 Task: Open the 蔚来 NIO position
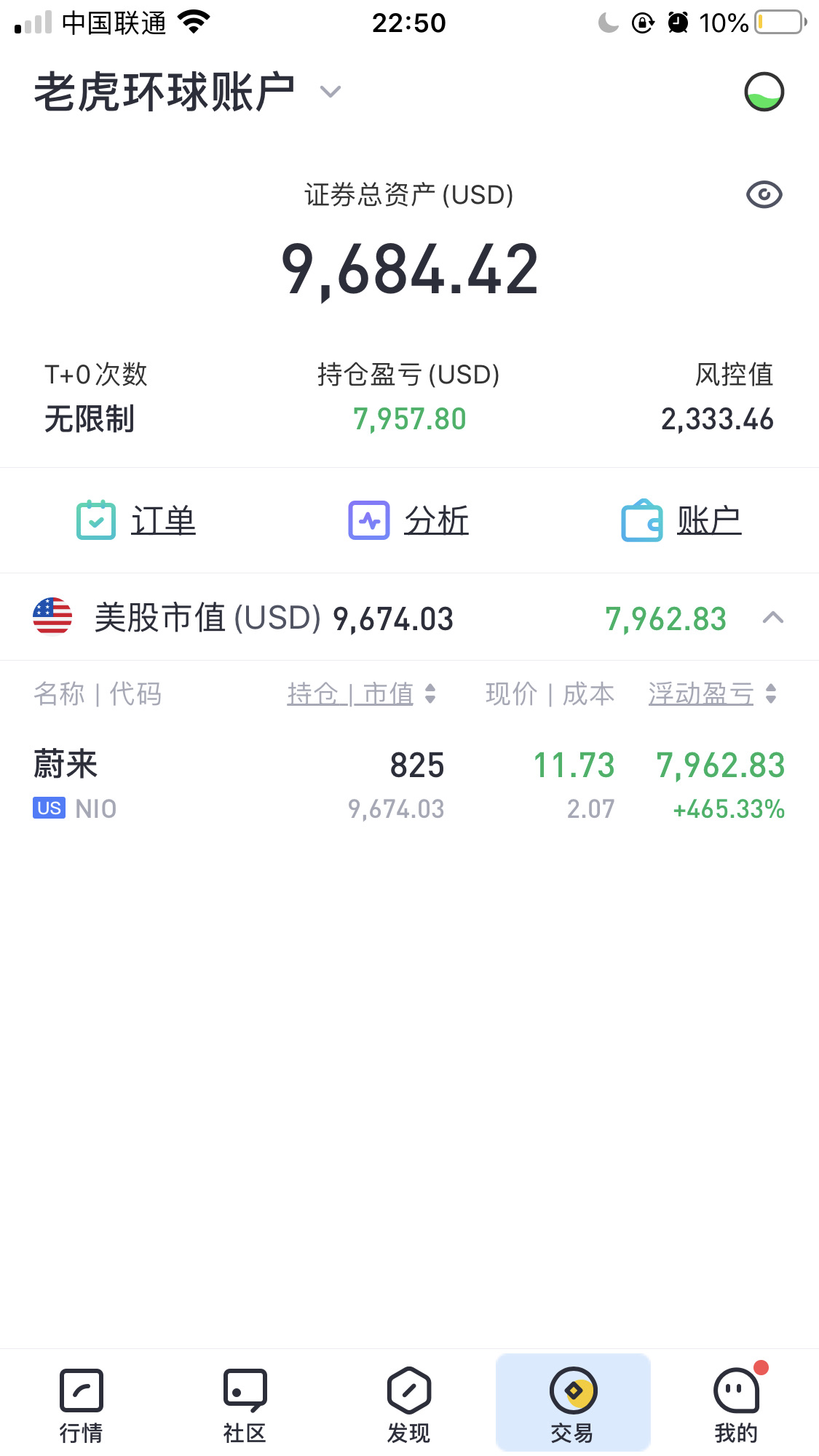click(x=409, y=785)
